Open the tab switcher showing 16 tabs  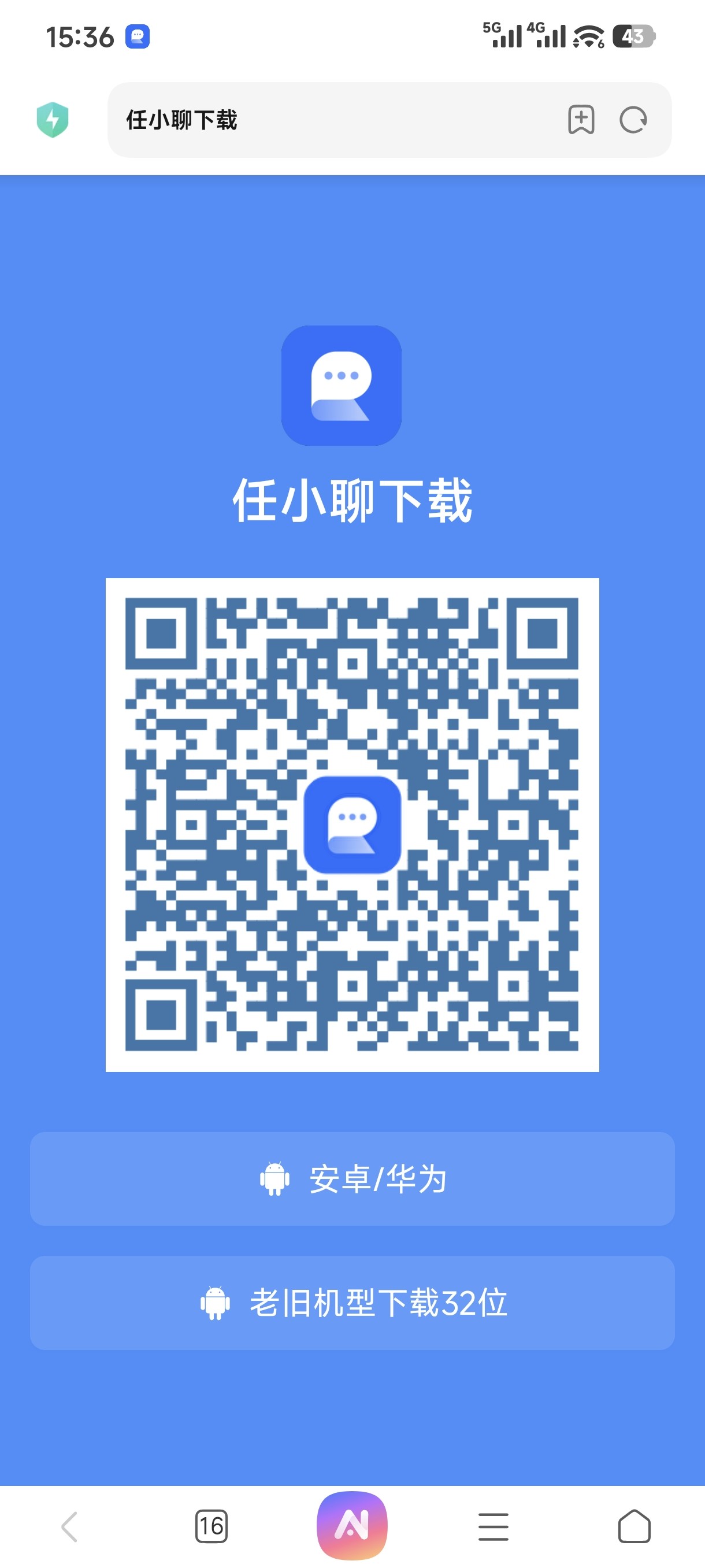click(x=211, y=1526)
